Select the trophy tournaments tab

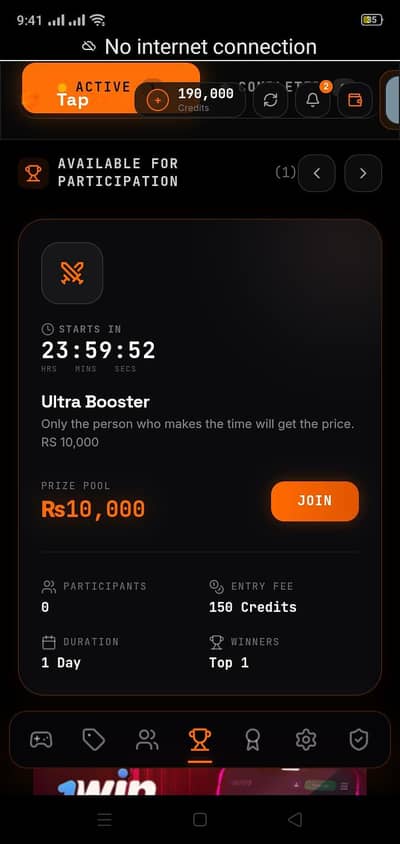[200, 740]
